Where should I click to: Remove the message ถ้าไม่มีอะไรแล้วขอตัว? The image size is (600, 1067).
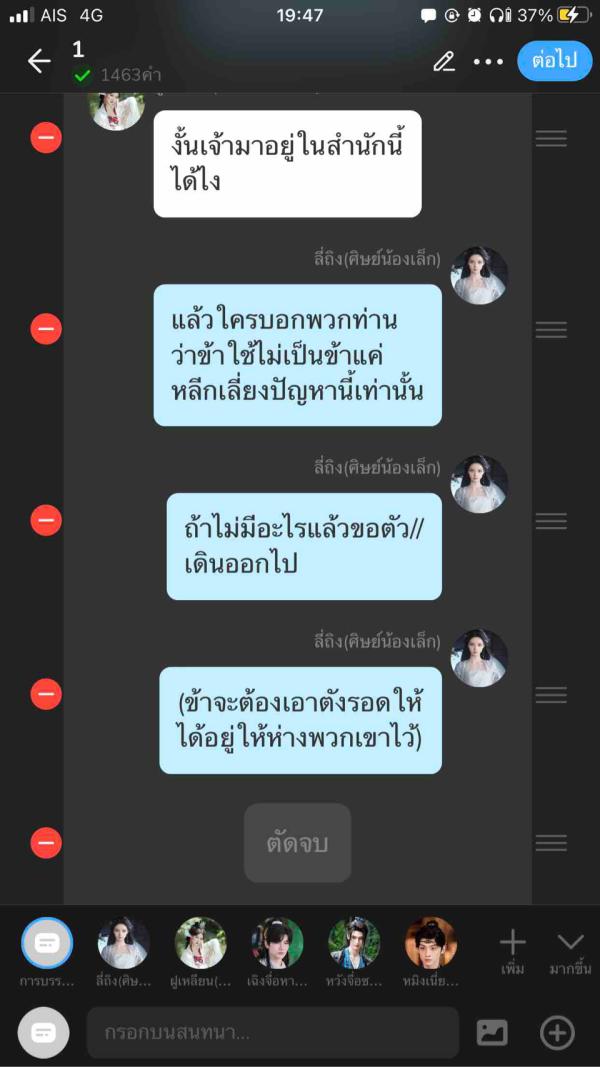46,520
